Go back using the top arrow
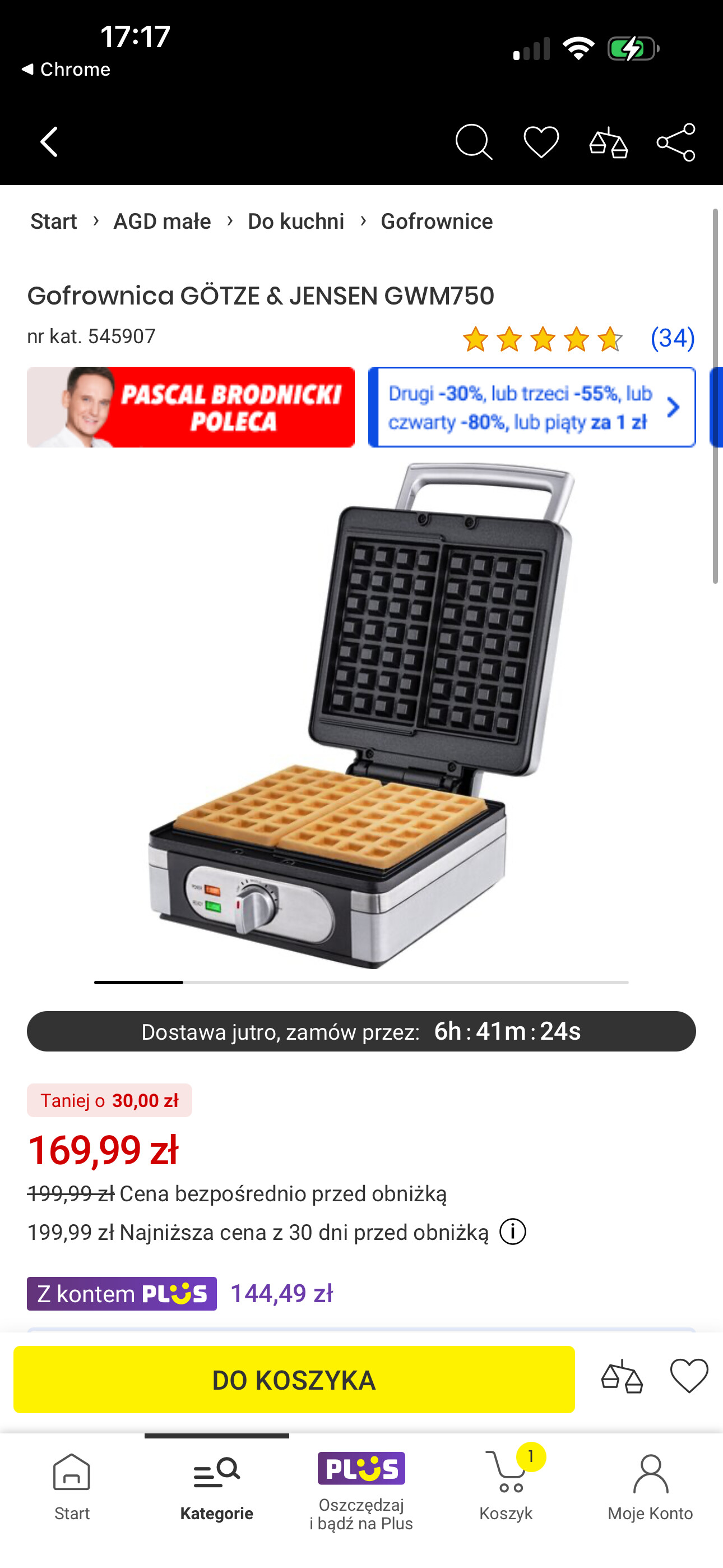The image size is (723, 1568). pos(49,142)
